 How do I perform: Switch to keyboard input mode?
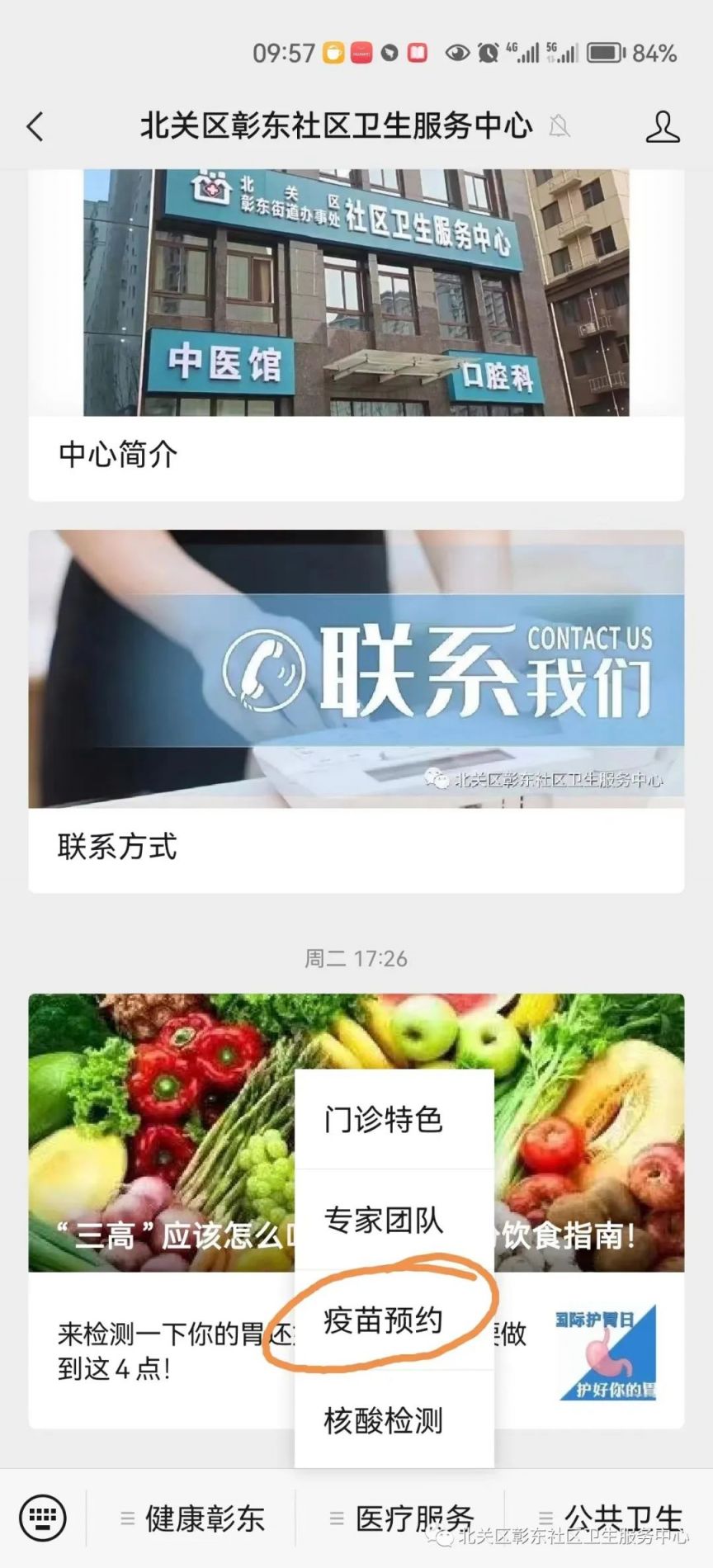point(42,1517)
